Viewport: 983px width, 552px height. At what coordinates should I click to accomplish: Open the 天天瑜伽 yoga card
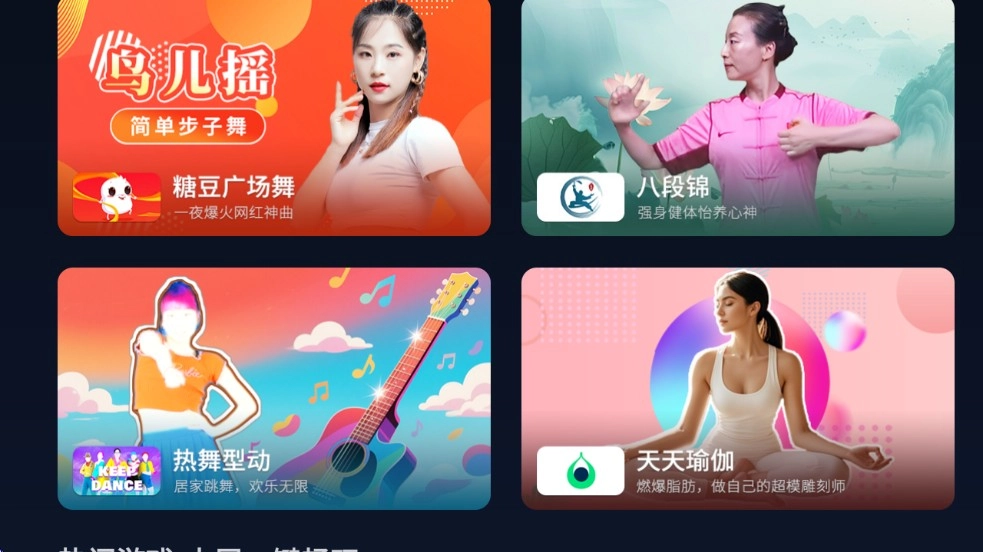[737, 388]
